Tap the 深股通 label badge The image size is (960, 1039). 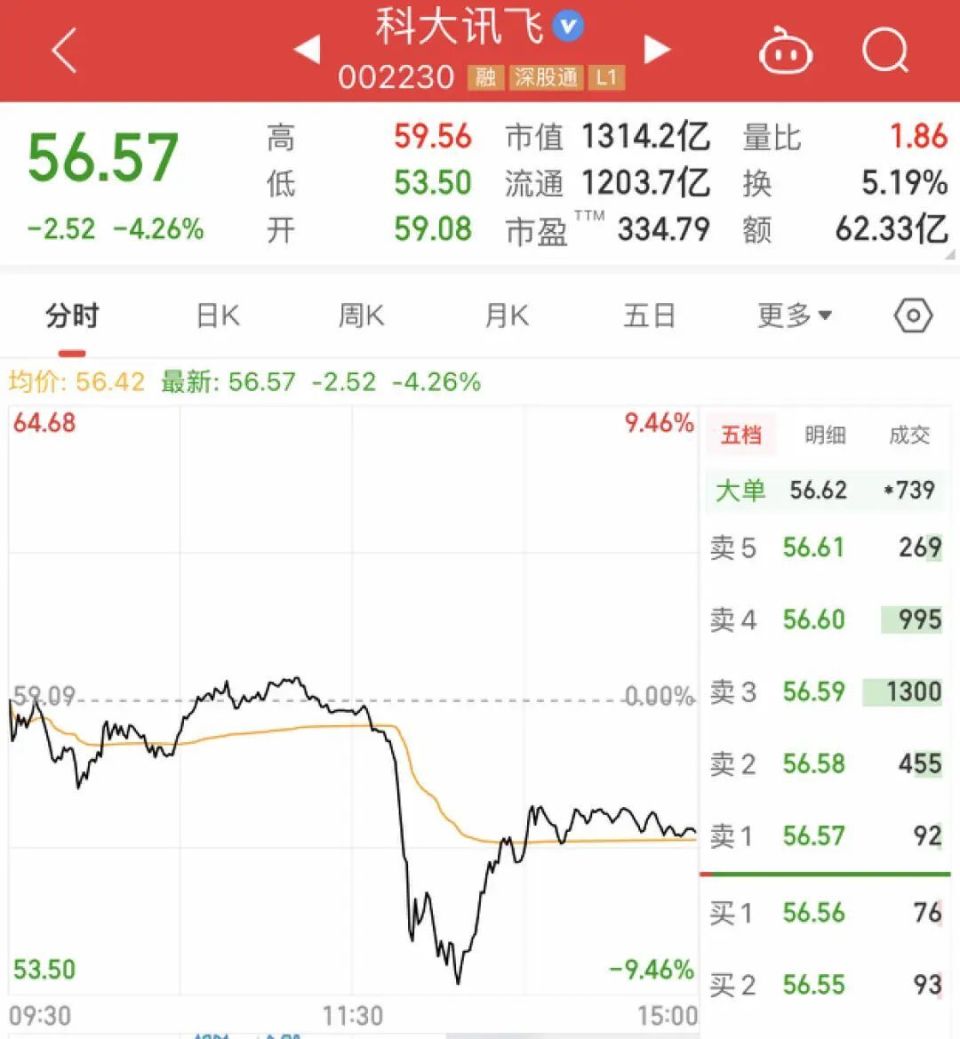[x=546, y=76]
